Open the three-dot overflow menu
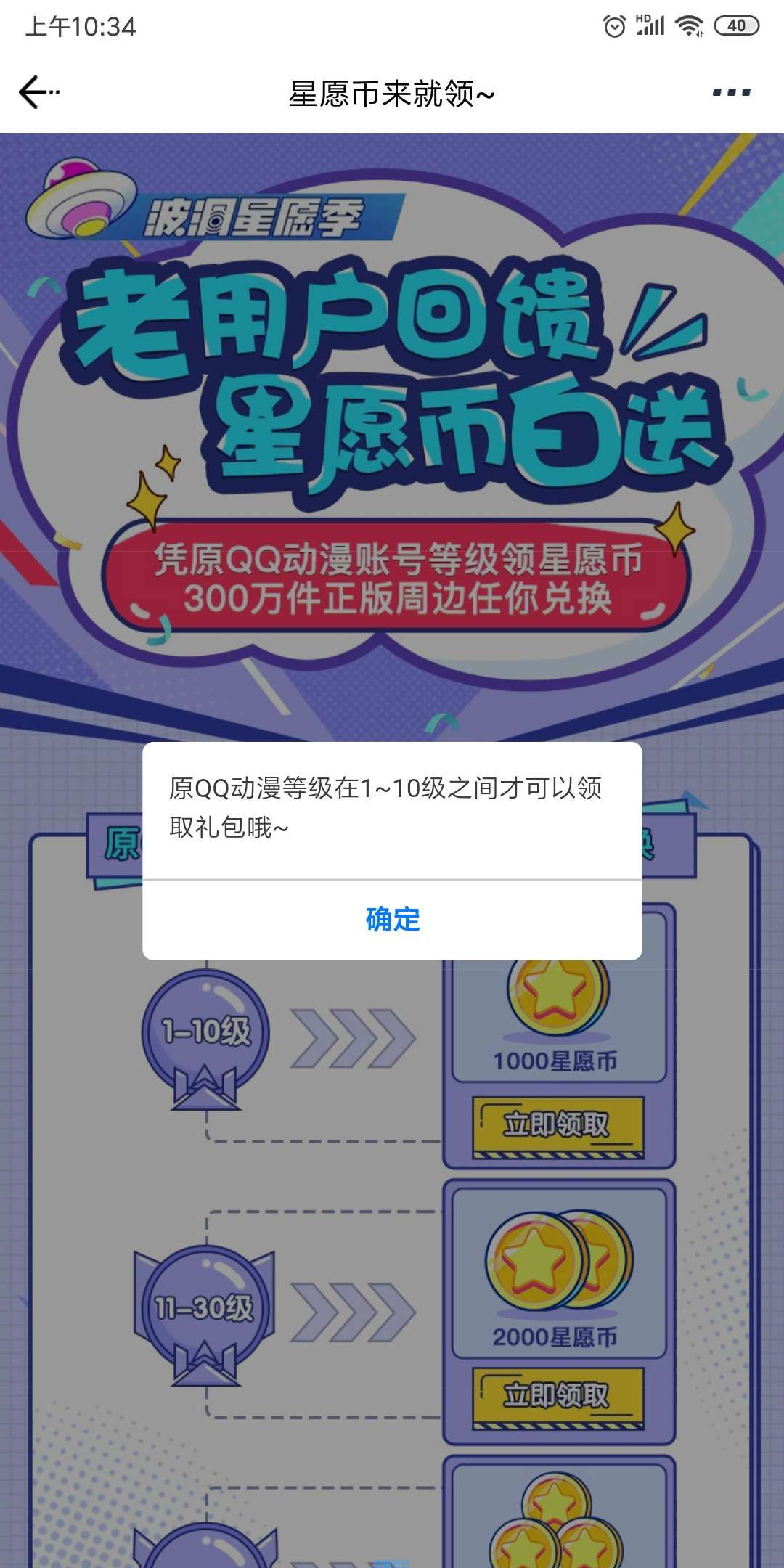The width and height of the screenshot is (784, 1568). [731, 92]
